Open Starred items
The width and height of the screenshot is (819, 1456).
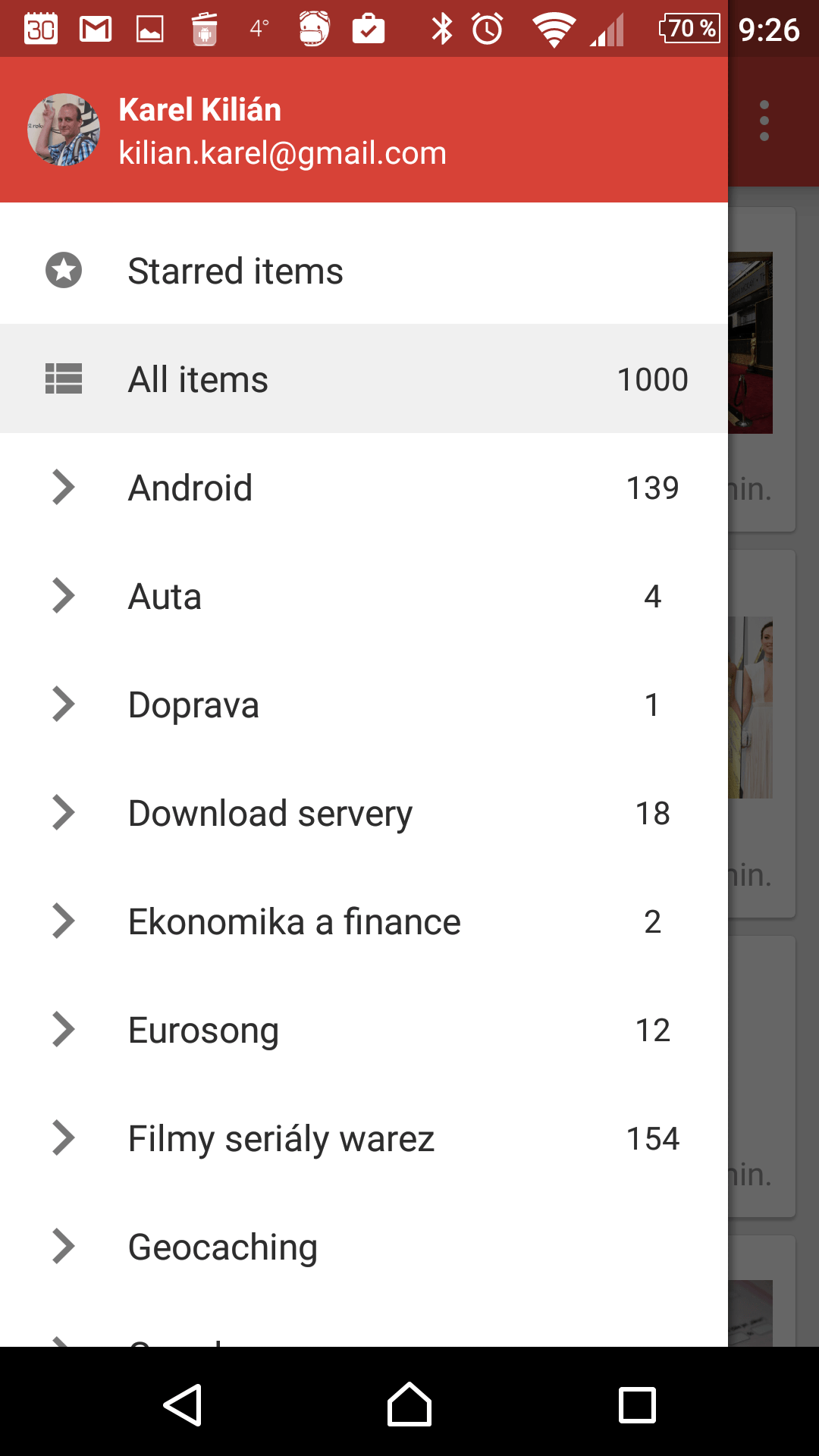click(x=364, y=271)
